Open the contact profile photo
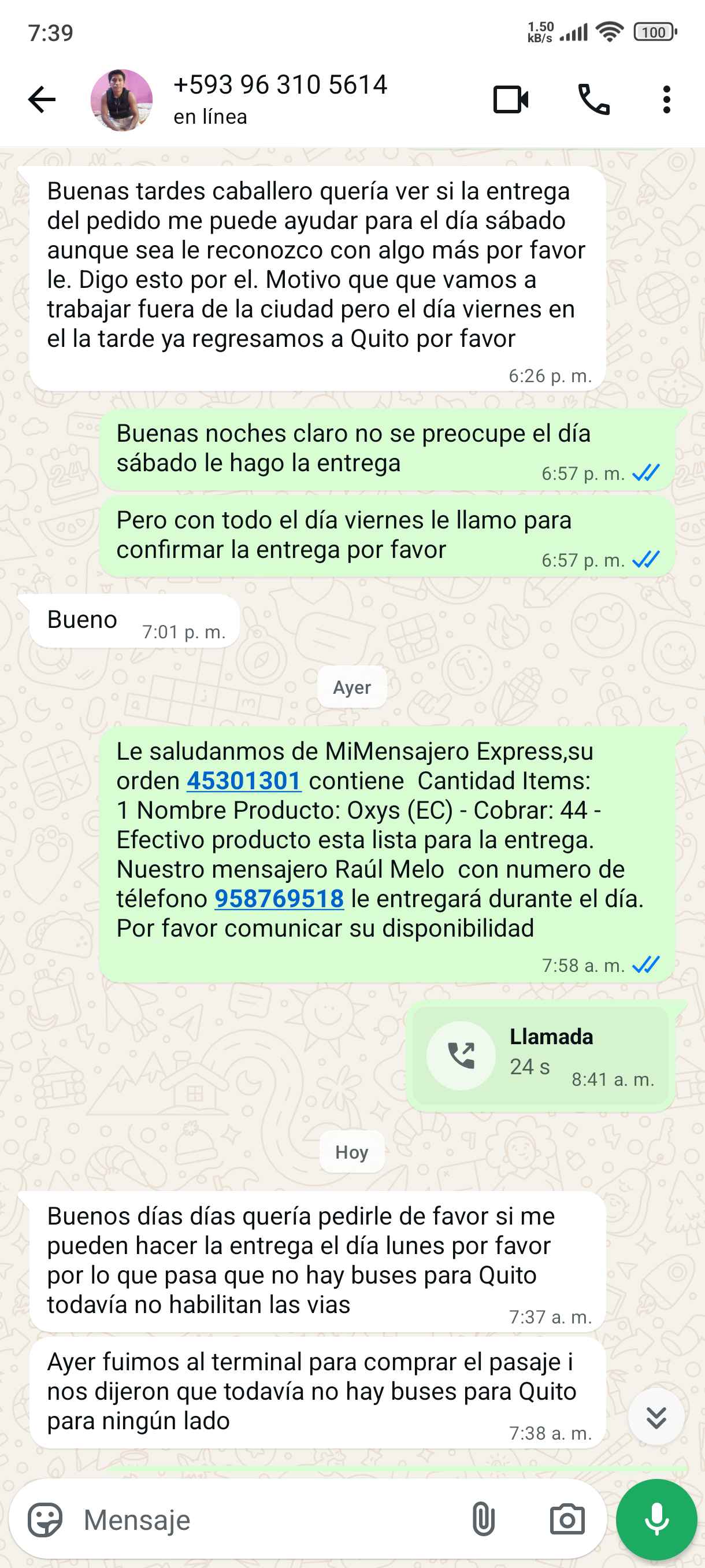This screenshot has width=705, height=1568. point(121,100)
